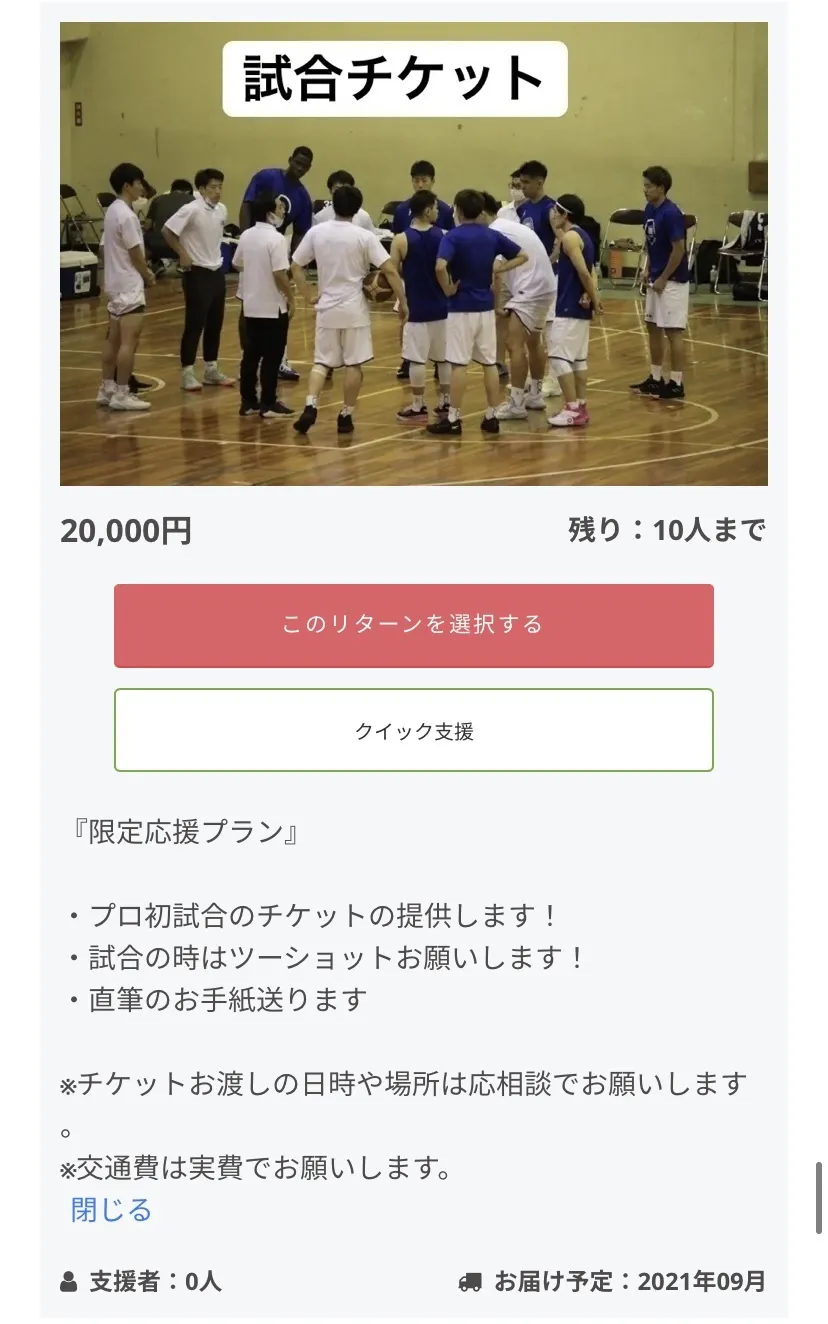828x1324 pixels.
Task: Open the 試合チケット reward image
Action: click(x=413, y=254)
